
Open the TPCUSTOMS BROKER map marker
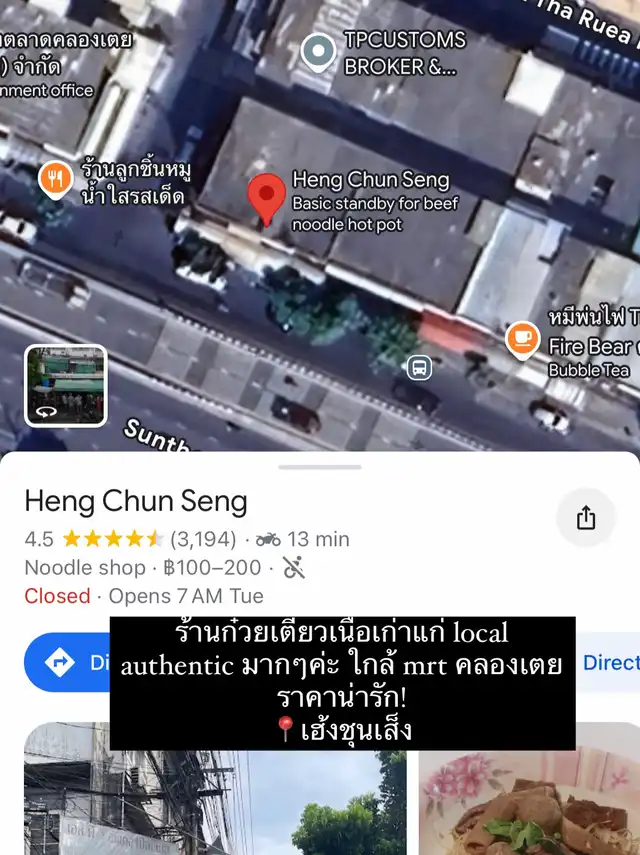pyautogui.click(x=318, y=51)
